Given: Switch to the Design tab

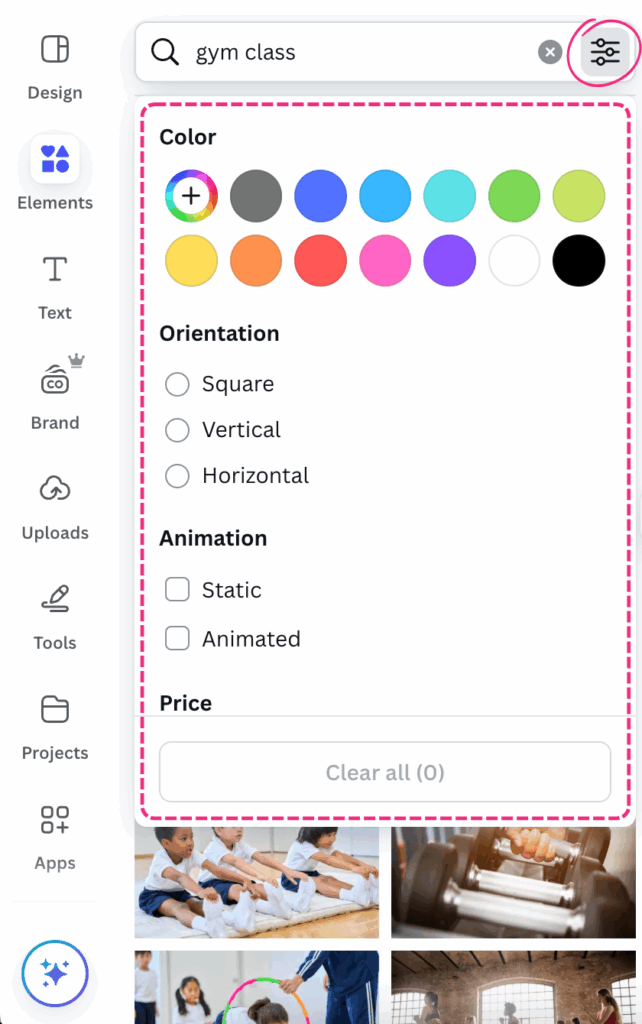Looking at the screenshot, I should (55, 66).
